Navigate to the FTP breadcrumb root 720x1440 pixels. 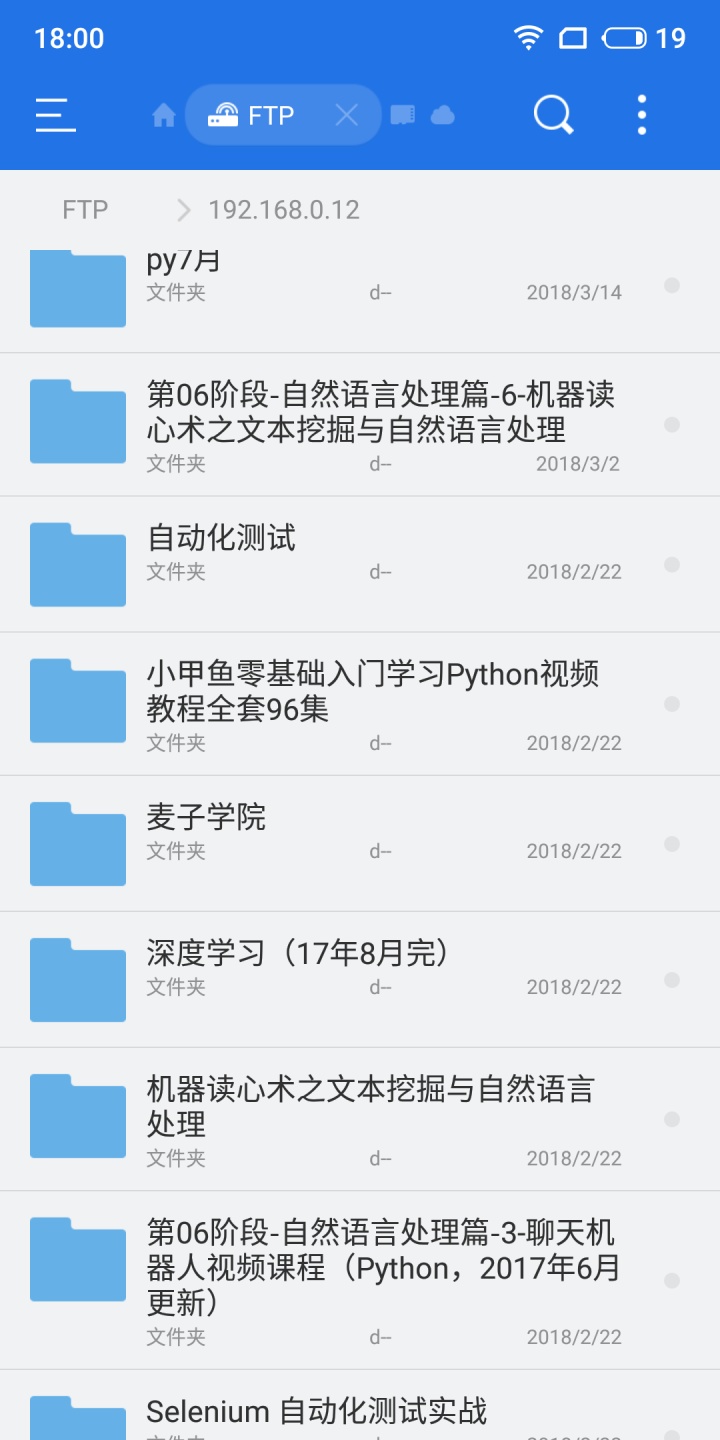pyautogui.click(x=85, y=210)
